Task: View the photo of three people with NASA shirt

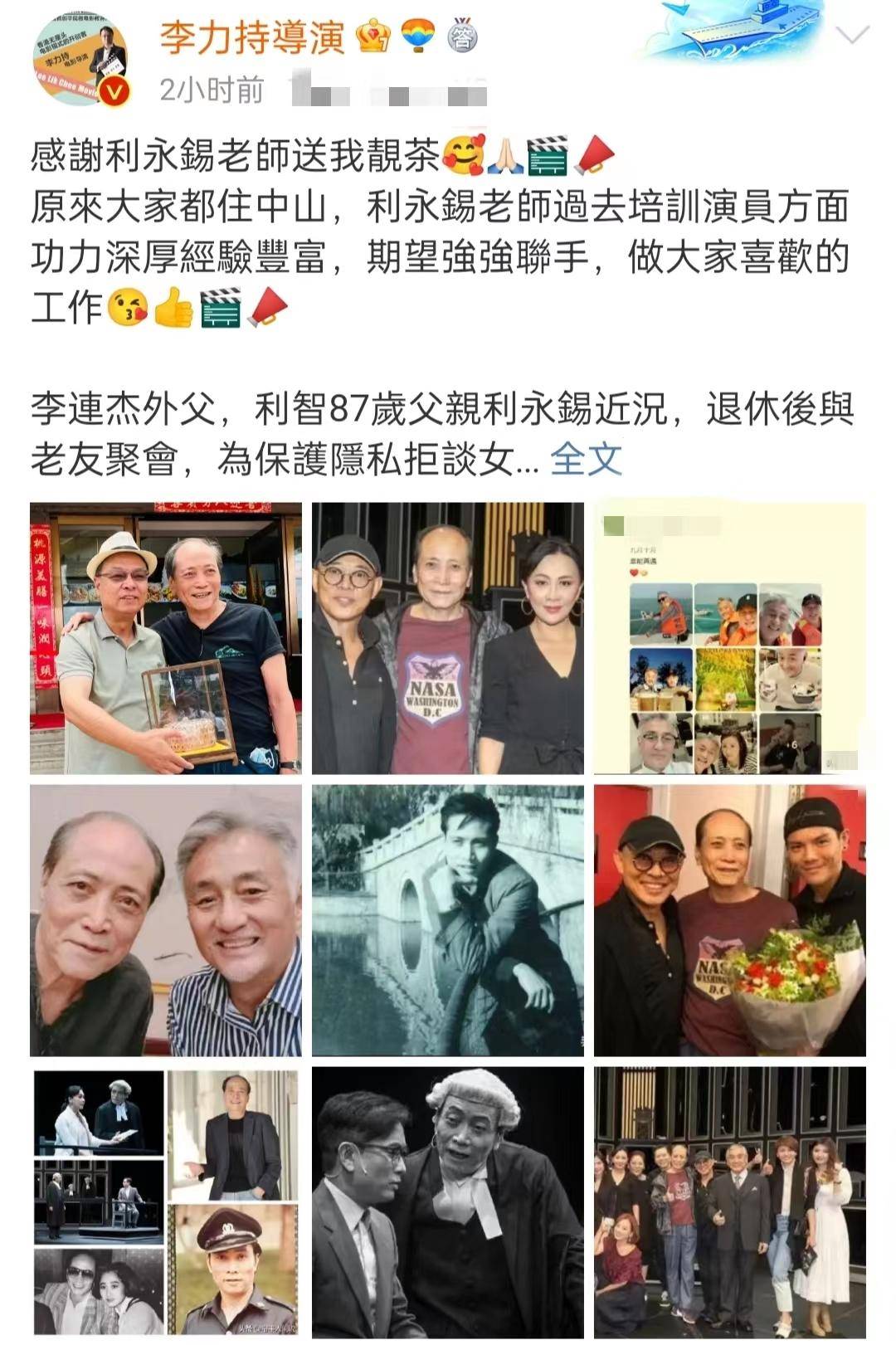Action: click(x=448, y=638)
